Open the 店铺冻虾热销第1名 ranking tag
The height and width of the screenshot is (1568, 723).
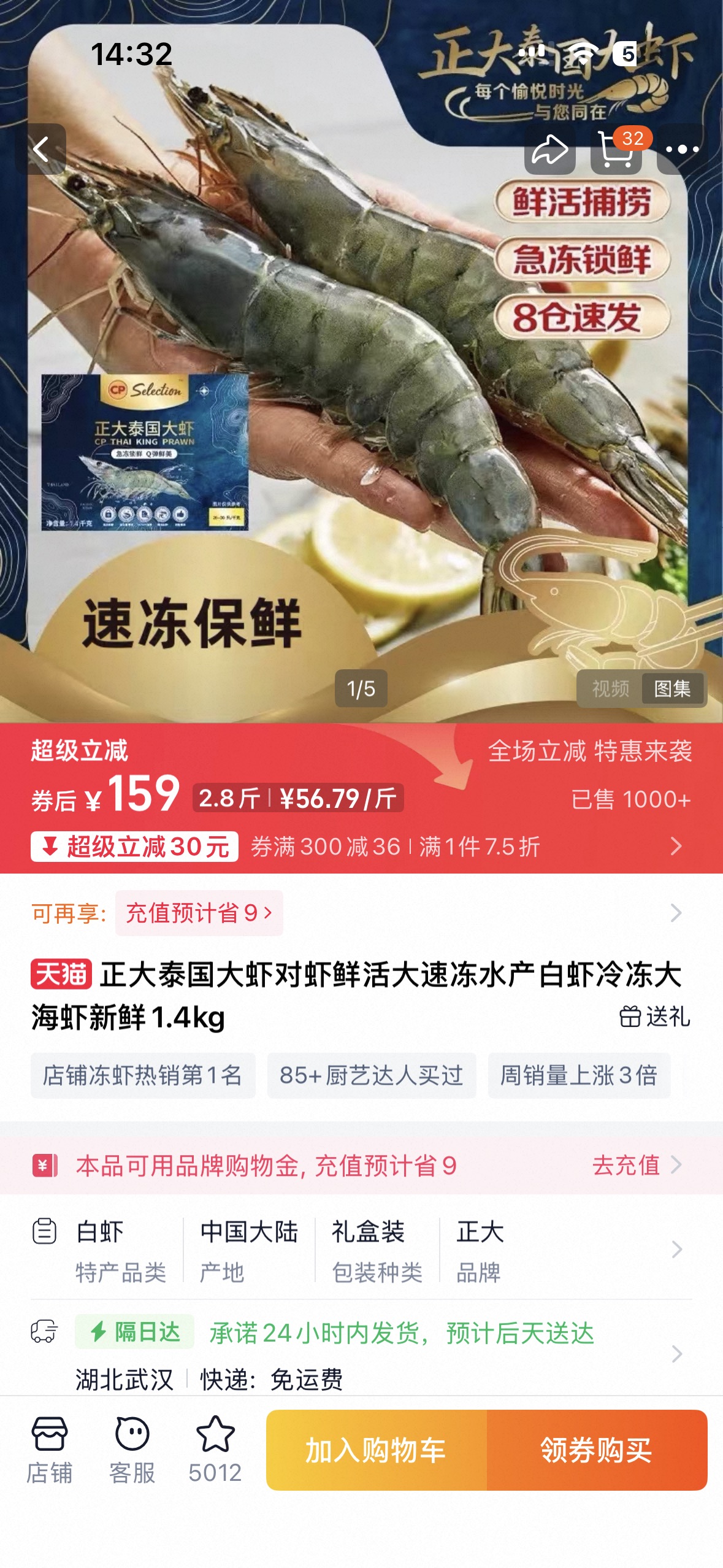tap(143, 1075)
